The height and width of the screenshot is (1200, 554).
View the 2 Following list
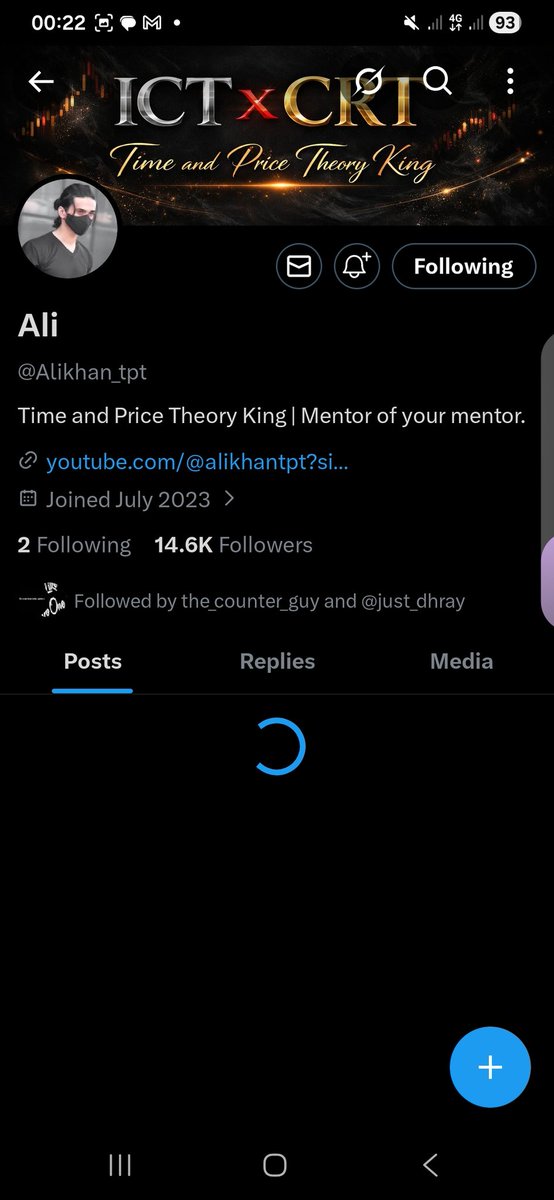74,545
